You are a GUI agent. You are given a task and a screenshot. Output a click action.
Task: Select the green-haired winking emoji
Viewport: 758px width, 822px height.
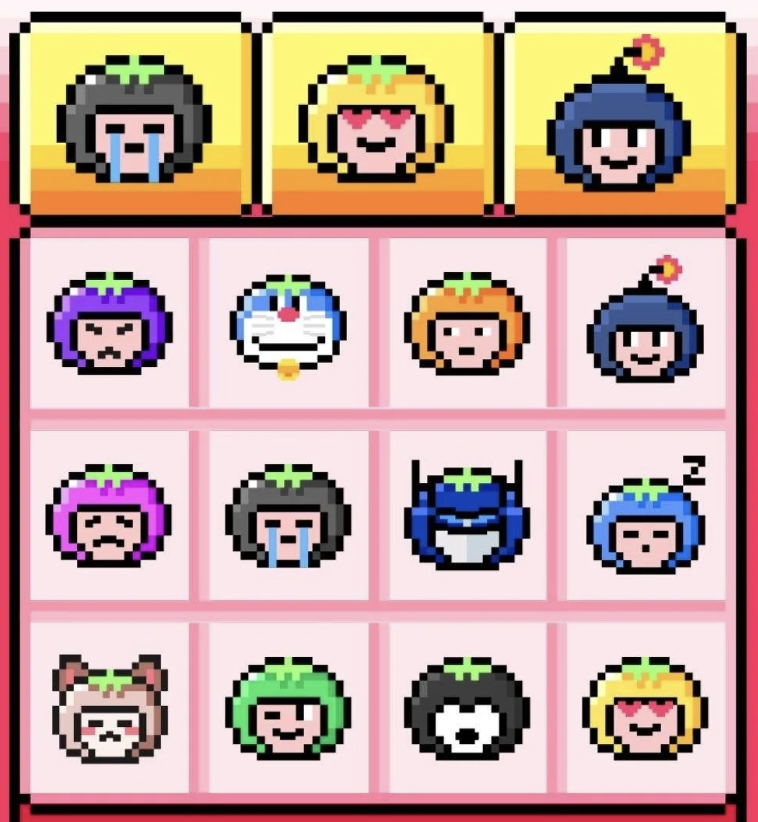(x=288, y=708)
